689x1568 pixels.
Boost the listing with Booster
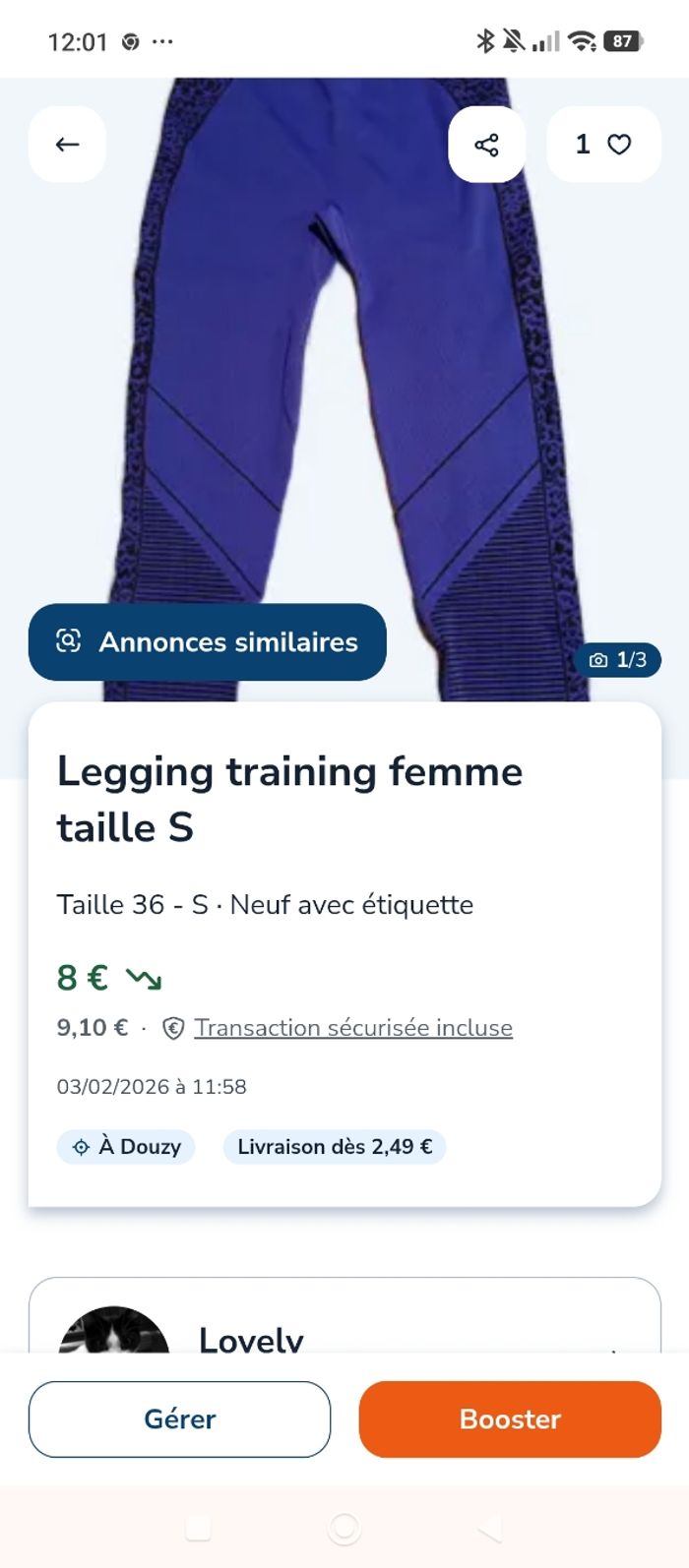(510, 1418)
